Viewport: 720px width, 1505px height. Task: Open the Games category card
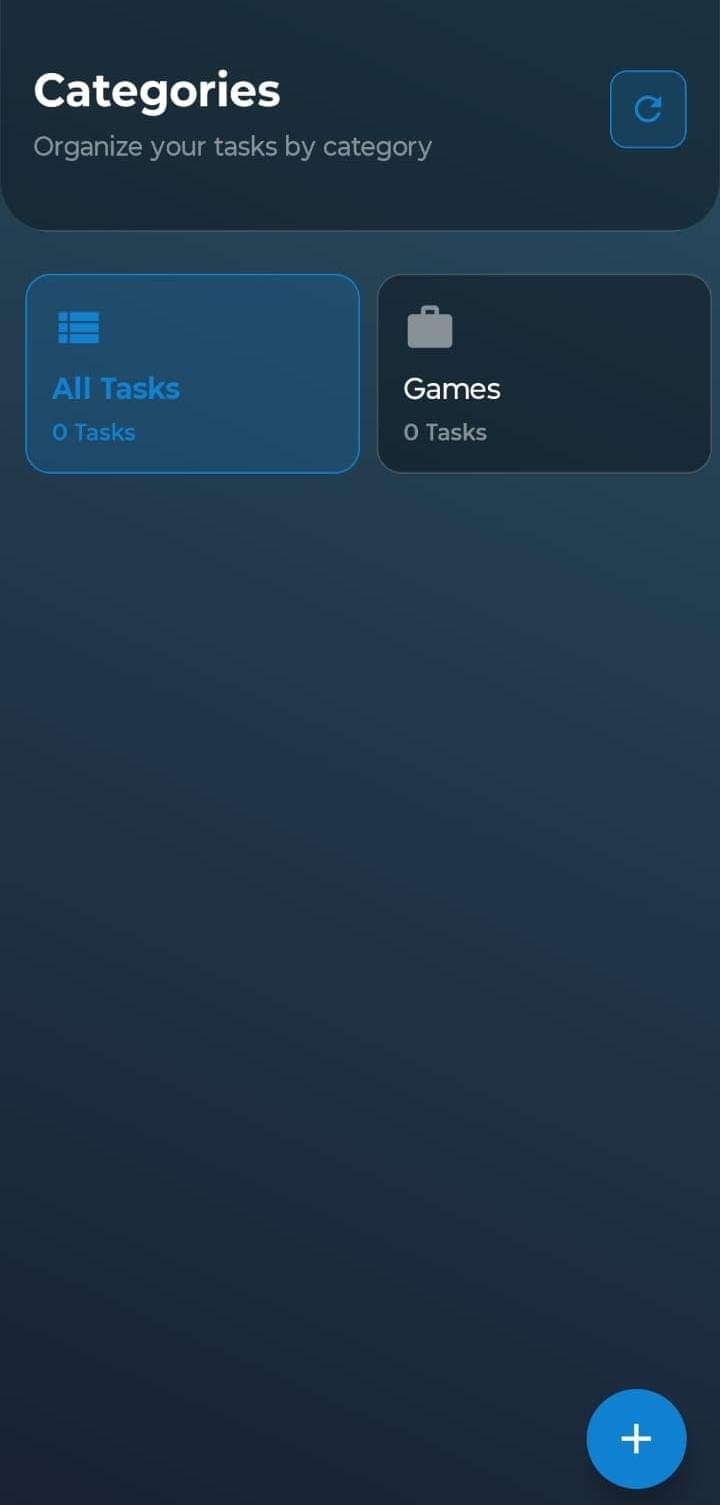pyautogui.click(x=543, y=373)
